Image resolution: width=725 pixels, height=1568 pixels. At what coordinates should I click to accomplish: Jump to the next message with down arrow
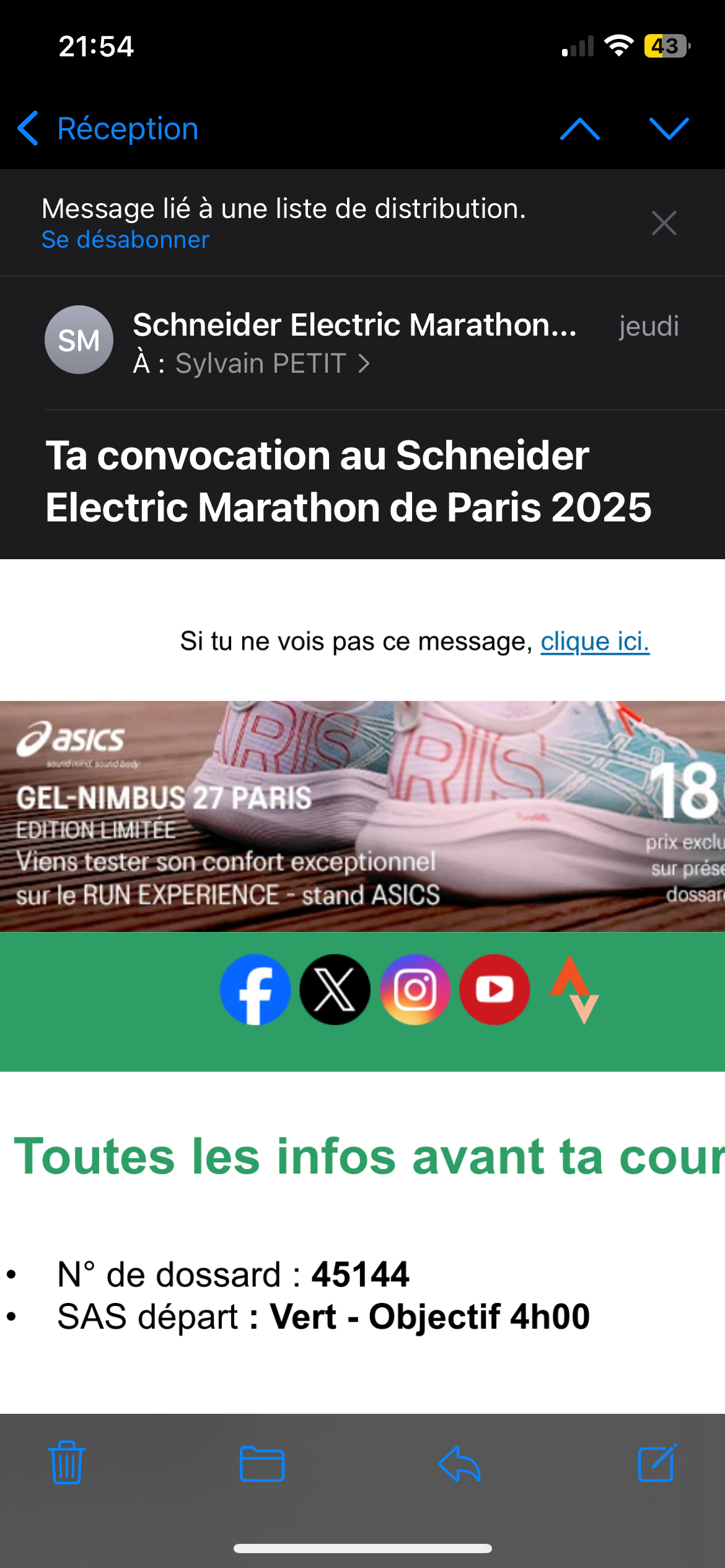pos(669,129)
